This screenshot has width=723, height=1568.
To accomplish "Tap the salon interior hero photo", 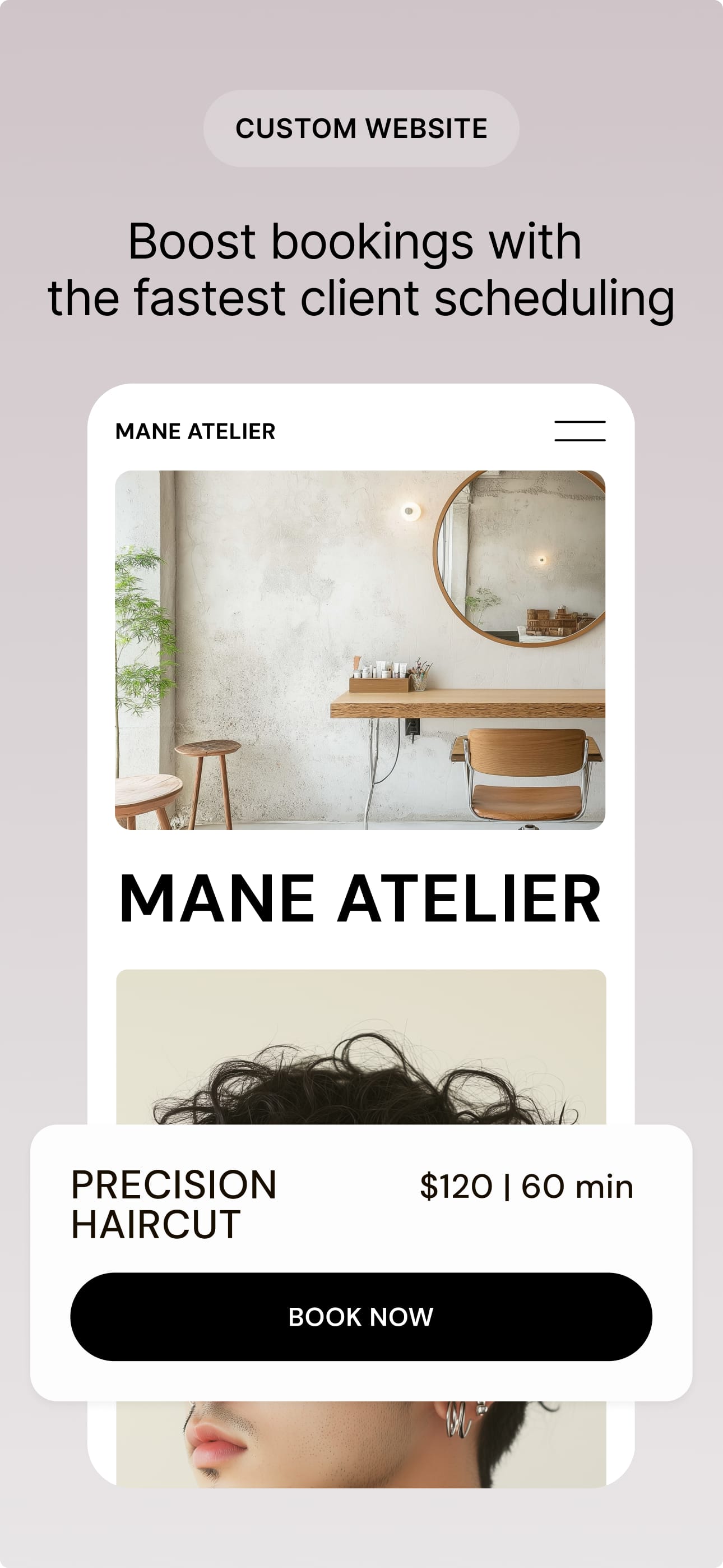I will click(x=361, y=651).
